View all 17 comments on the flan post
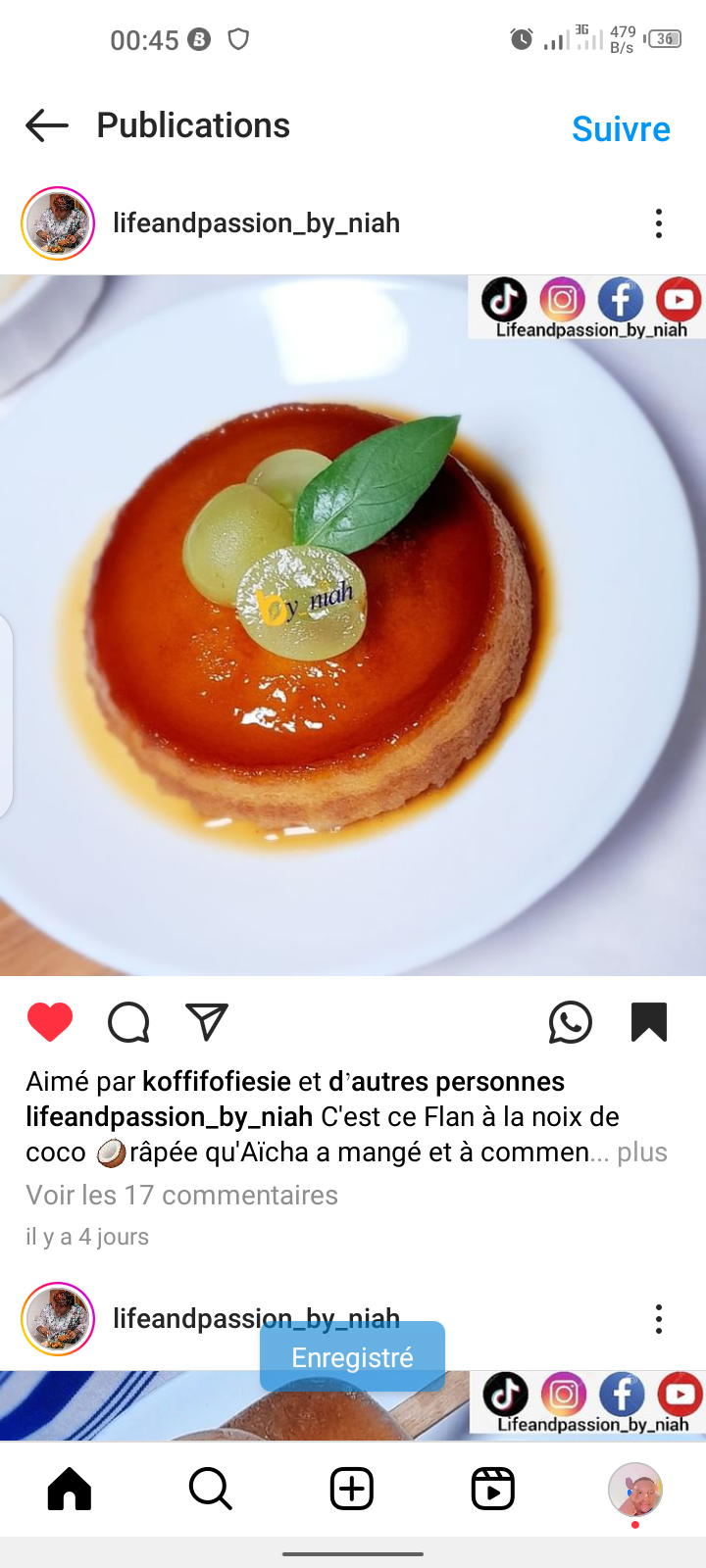 [182, 1195]
